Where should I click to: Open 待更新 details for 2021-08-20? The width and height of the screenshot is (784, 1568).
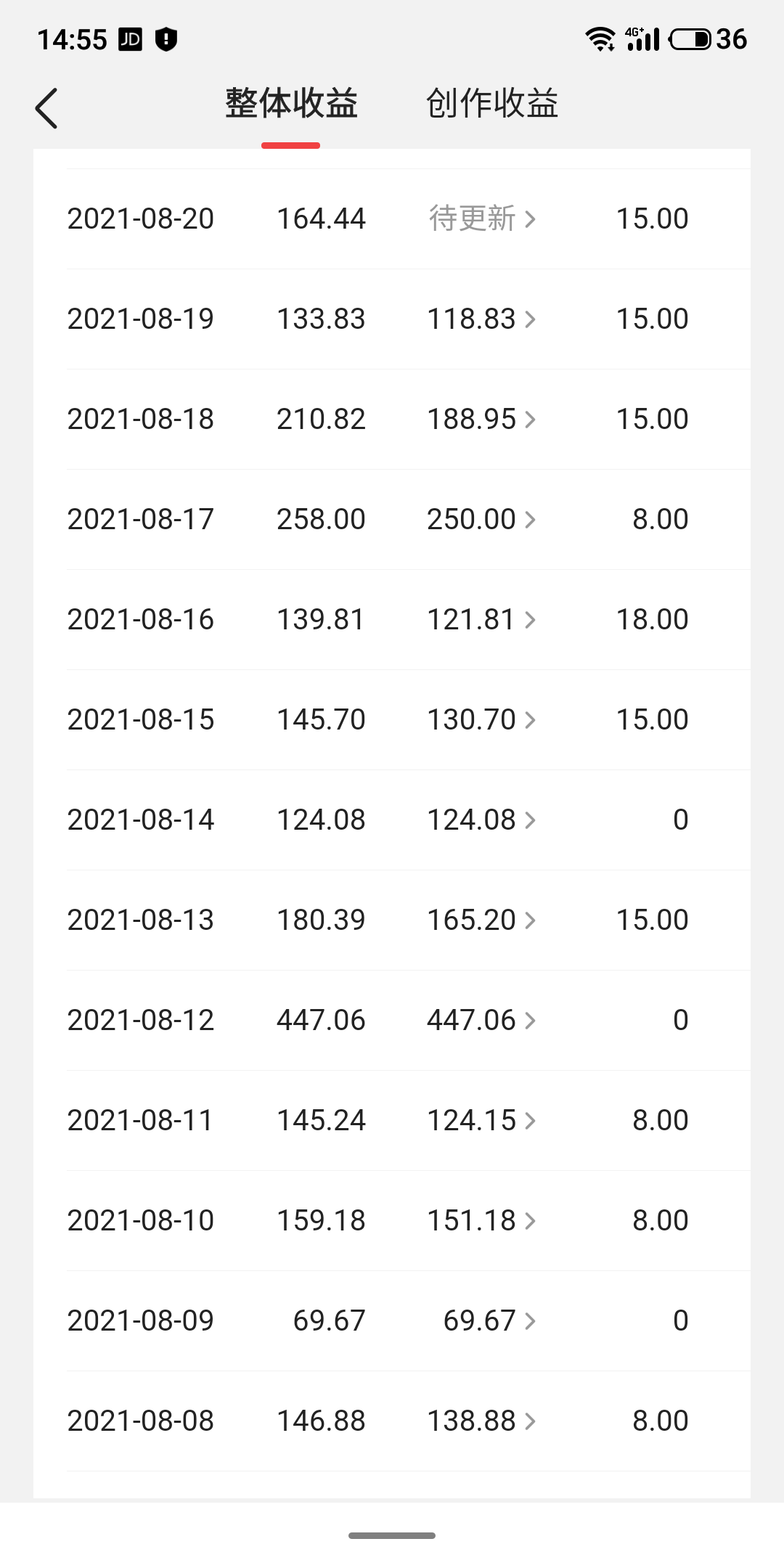point(482,219)
